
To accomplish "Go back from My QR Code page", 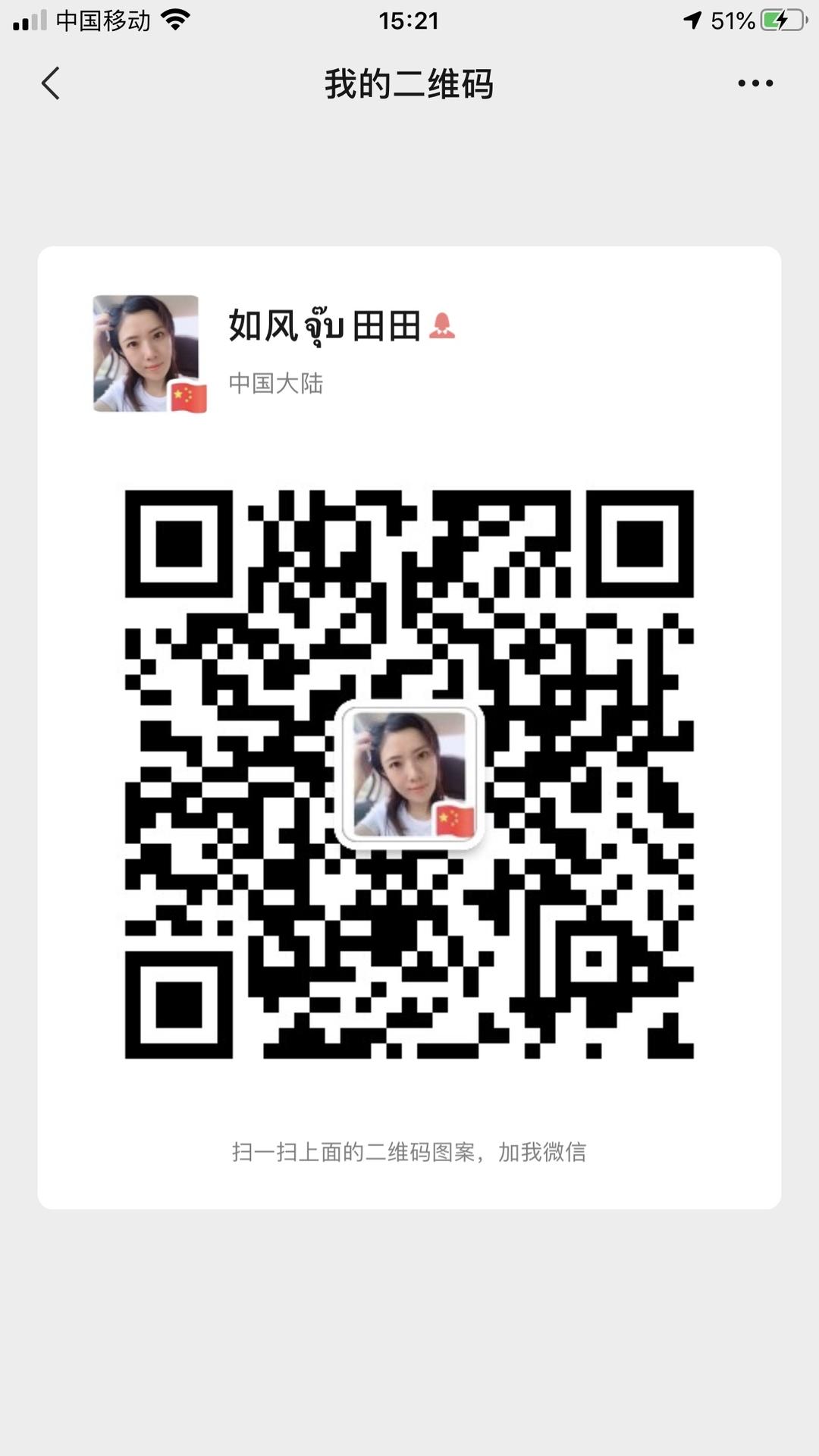I will tap(51, 83).
